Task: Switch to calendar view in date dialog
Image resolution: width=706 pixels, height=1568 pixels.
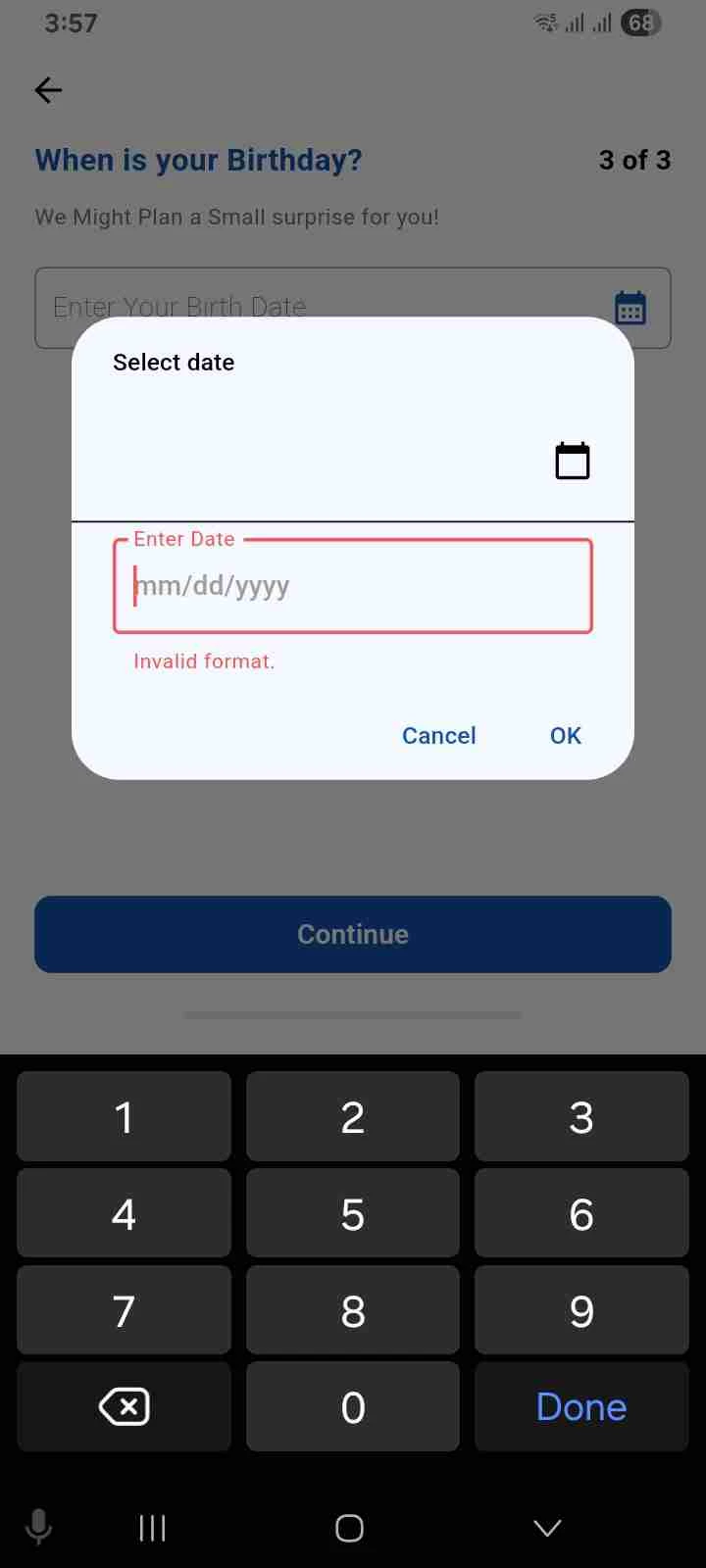Action: coord(573,461)
